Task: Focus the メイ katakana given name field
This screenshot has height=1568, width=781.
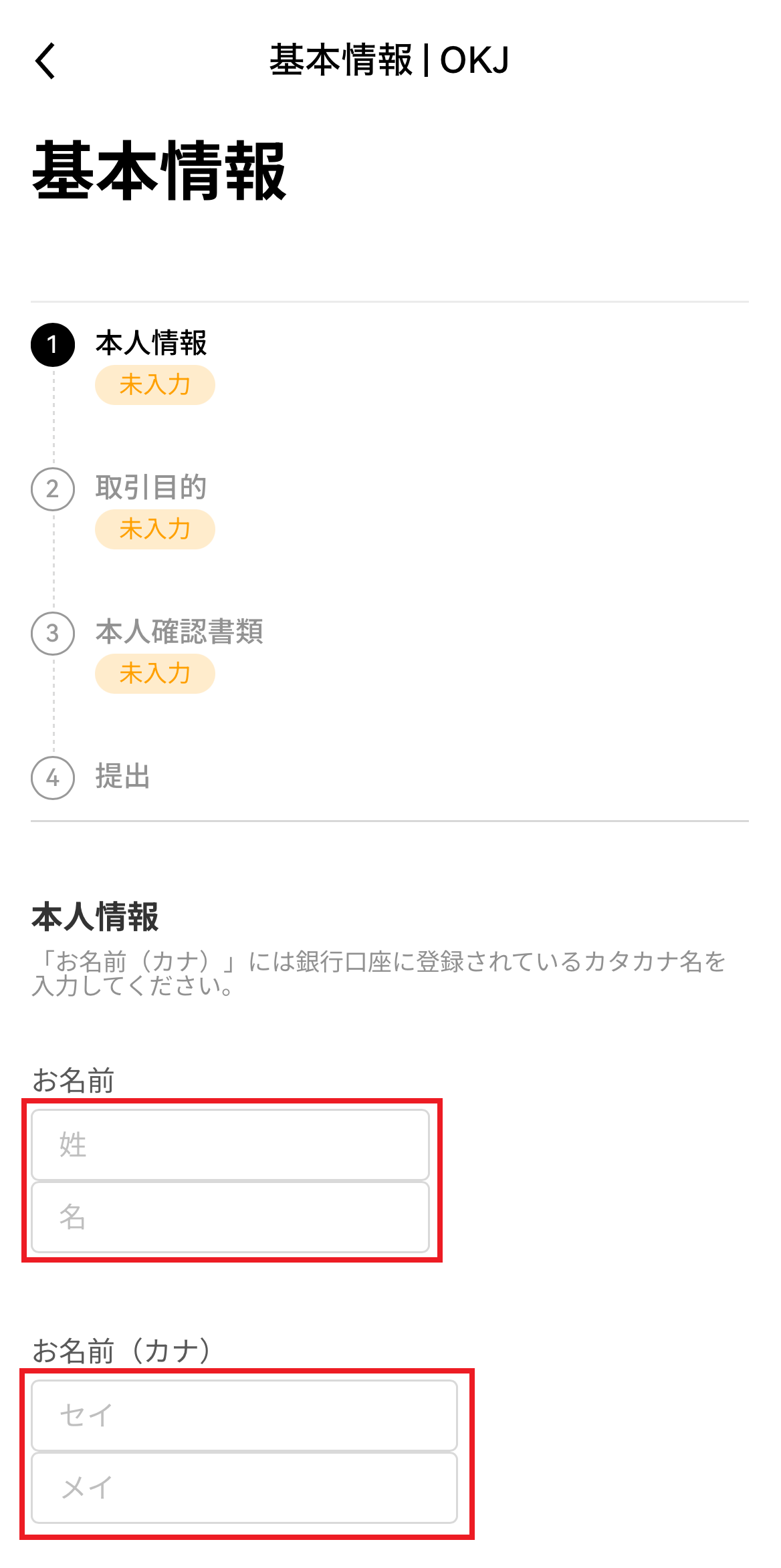Action: [x=244, y=1488]
